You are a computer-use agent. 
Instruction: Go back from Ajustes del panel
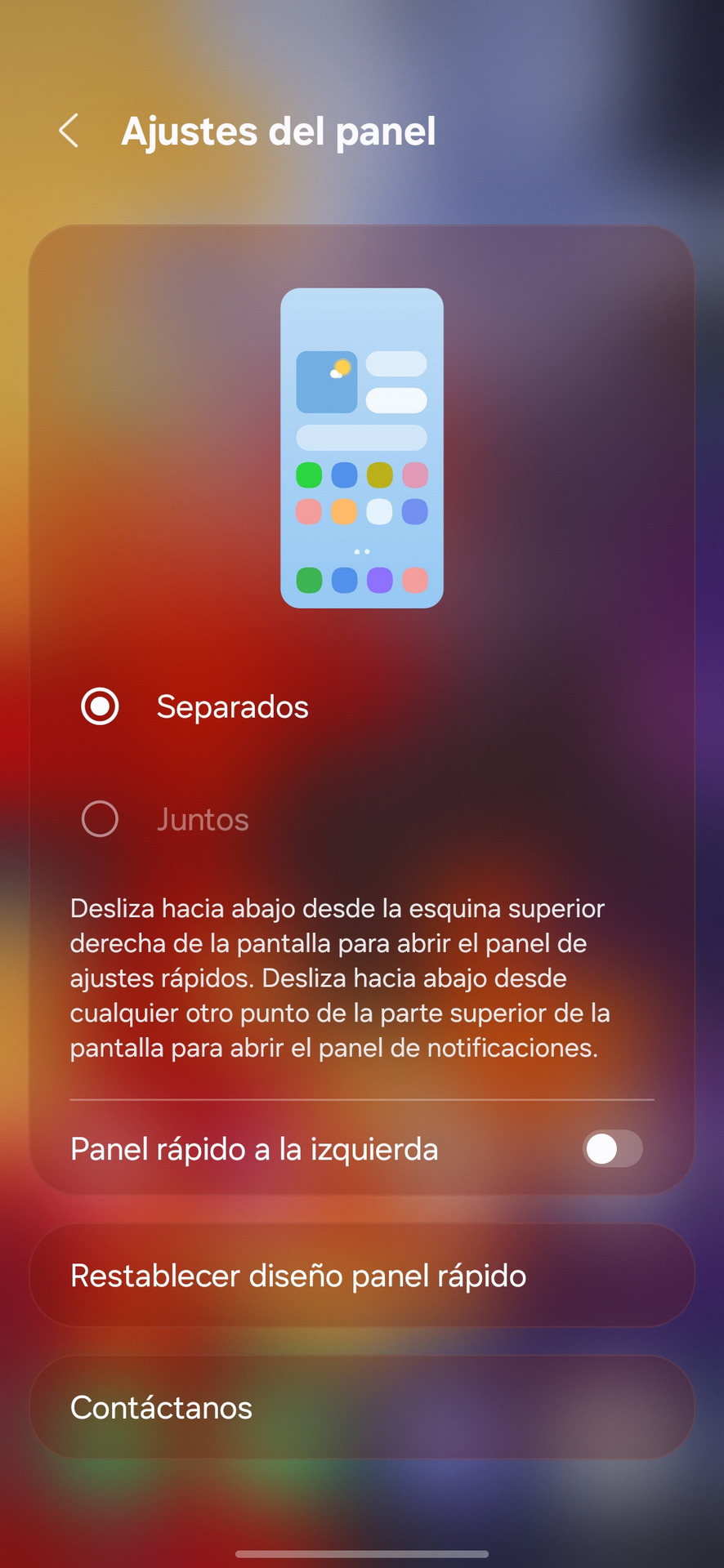pyautogui.click(x=69, y=131)
